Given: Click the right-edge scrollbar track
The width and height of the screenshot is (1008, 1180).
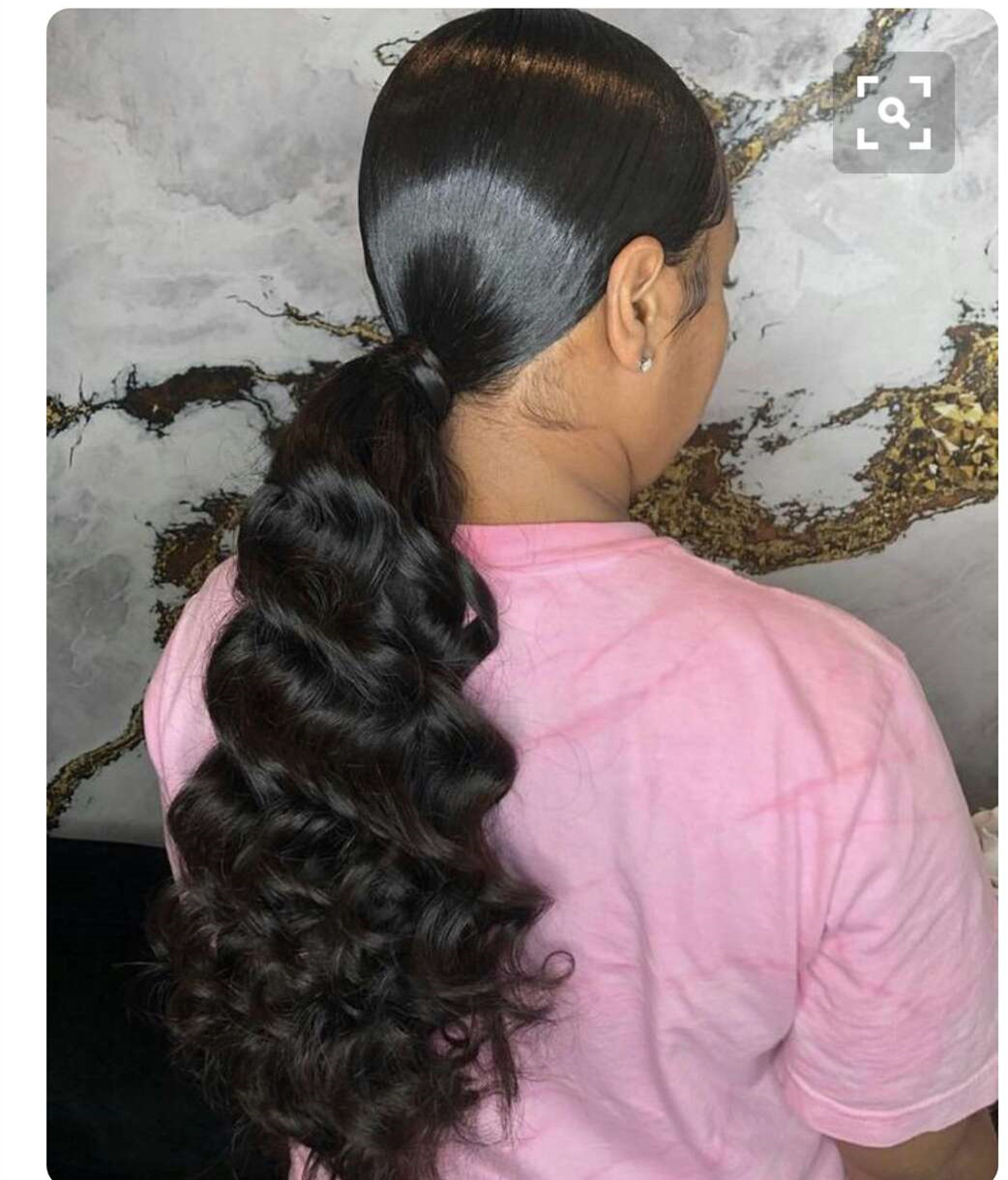Looking at the screenshot, I should [1002, 590].
